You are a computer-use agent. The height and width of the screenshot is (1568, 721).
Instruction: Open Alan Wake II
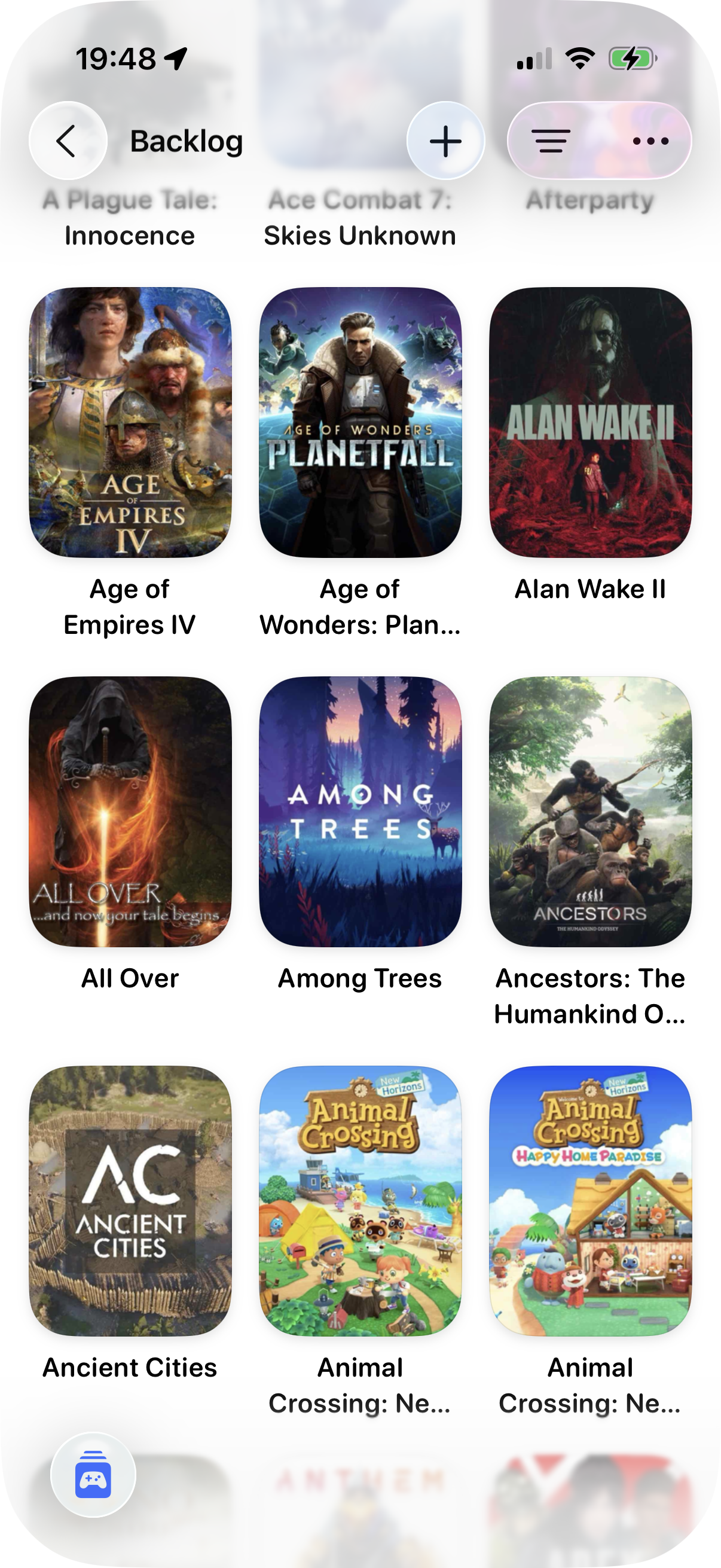coord(590,422)
